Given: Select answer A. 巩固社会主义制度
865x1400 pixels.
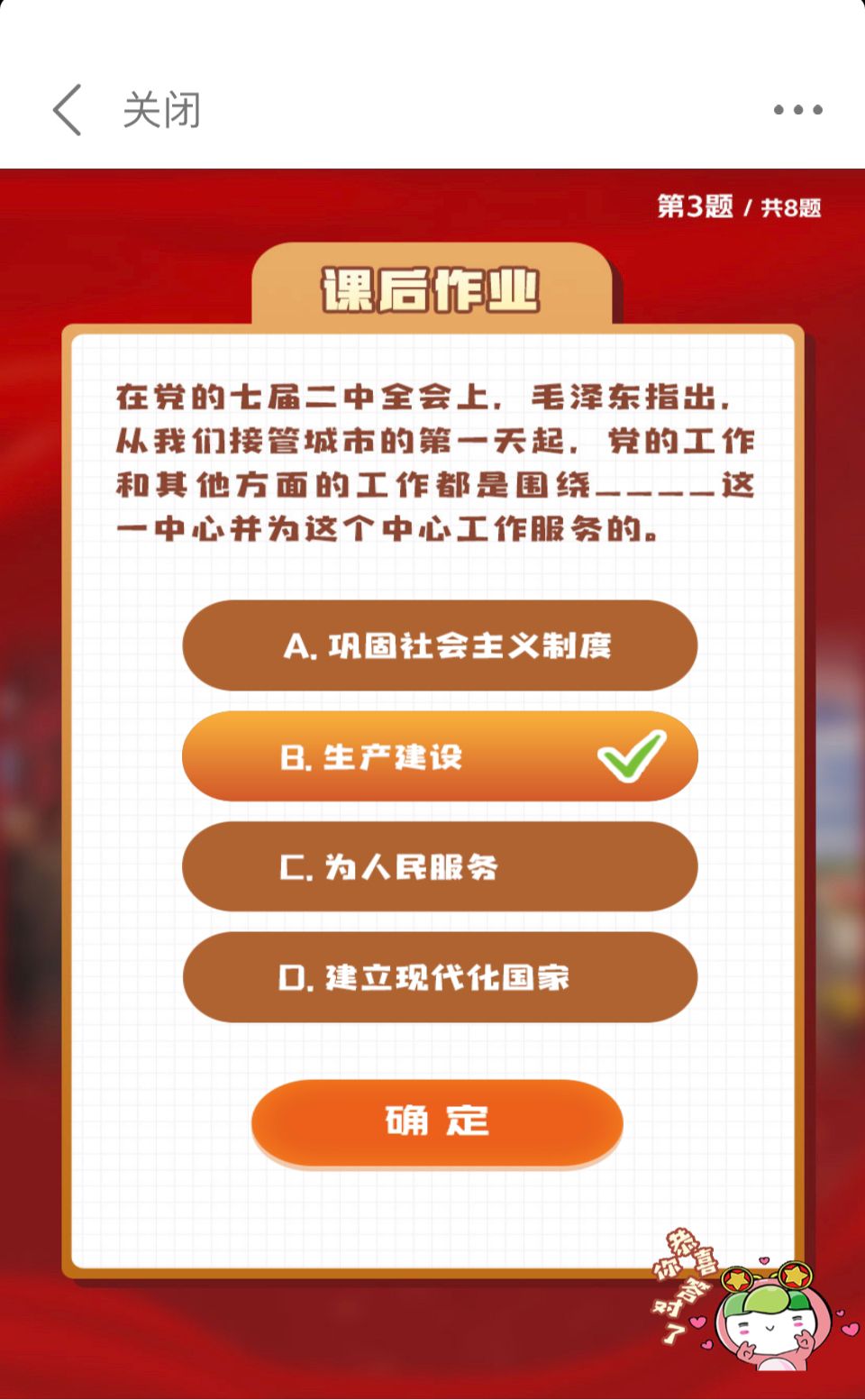Looking at the screenshot, I should [x=440, y=645].
